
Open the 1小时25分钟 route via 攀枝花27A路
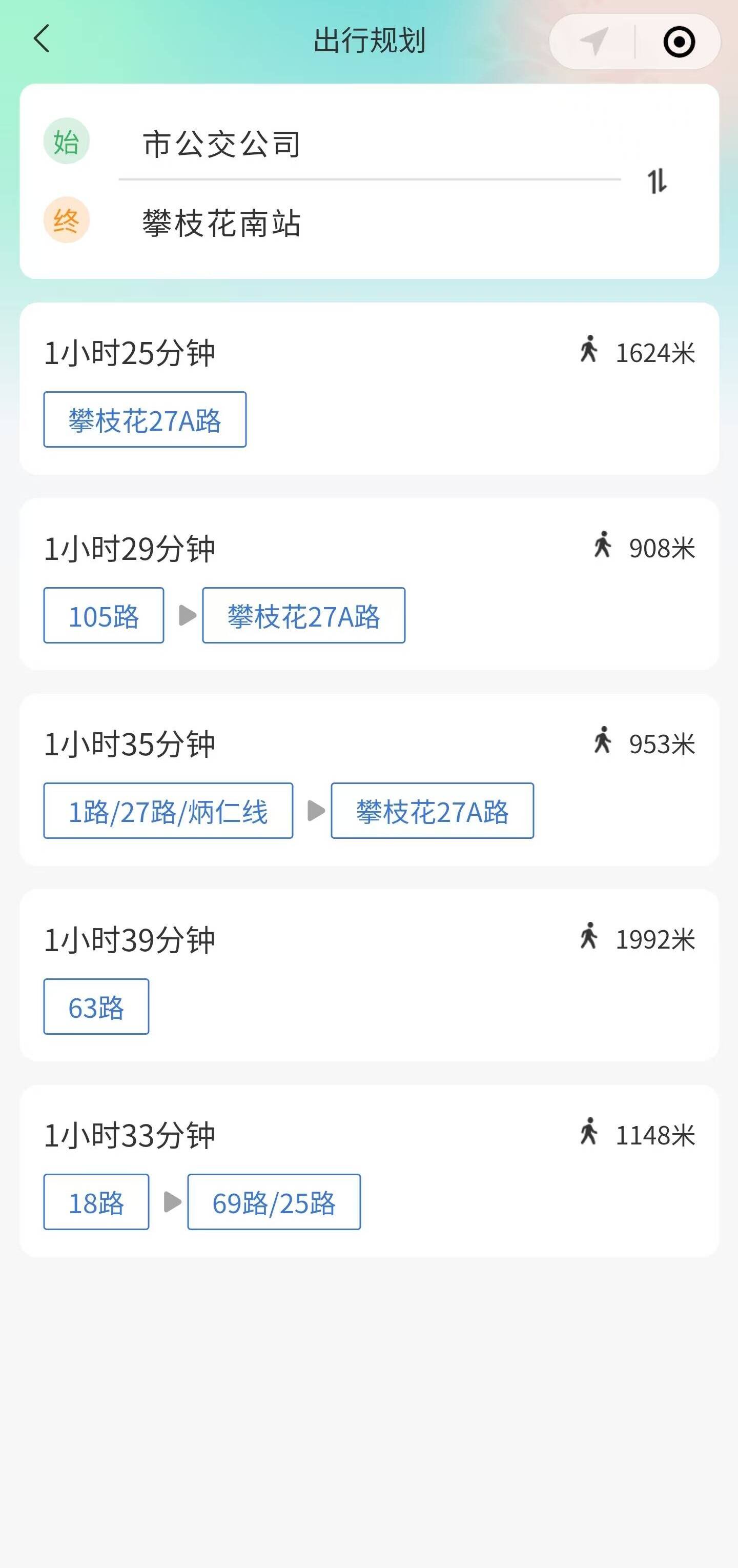pyautogui.click(x=370, y=389)
